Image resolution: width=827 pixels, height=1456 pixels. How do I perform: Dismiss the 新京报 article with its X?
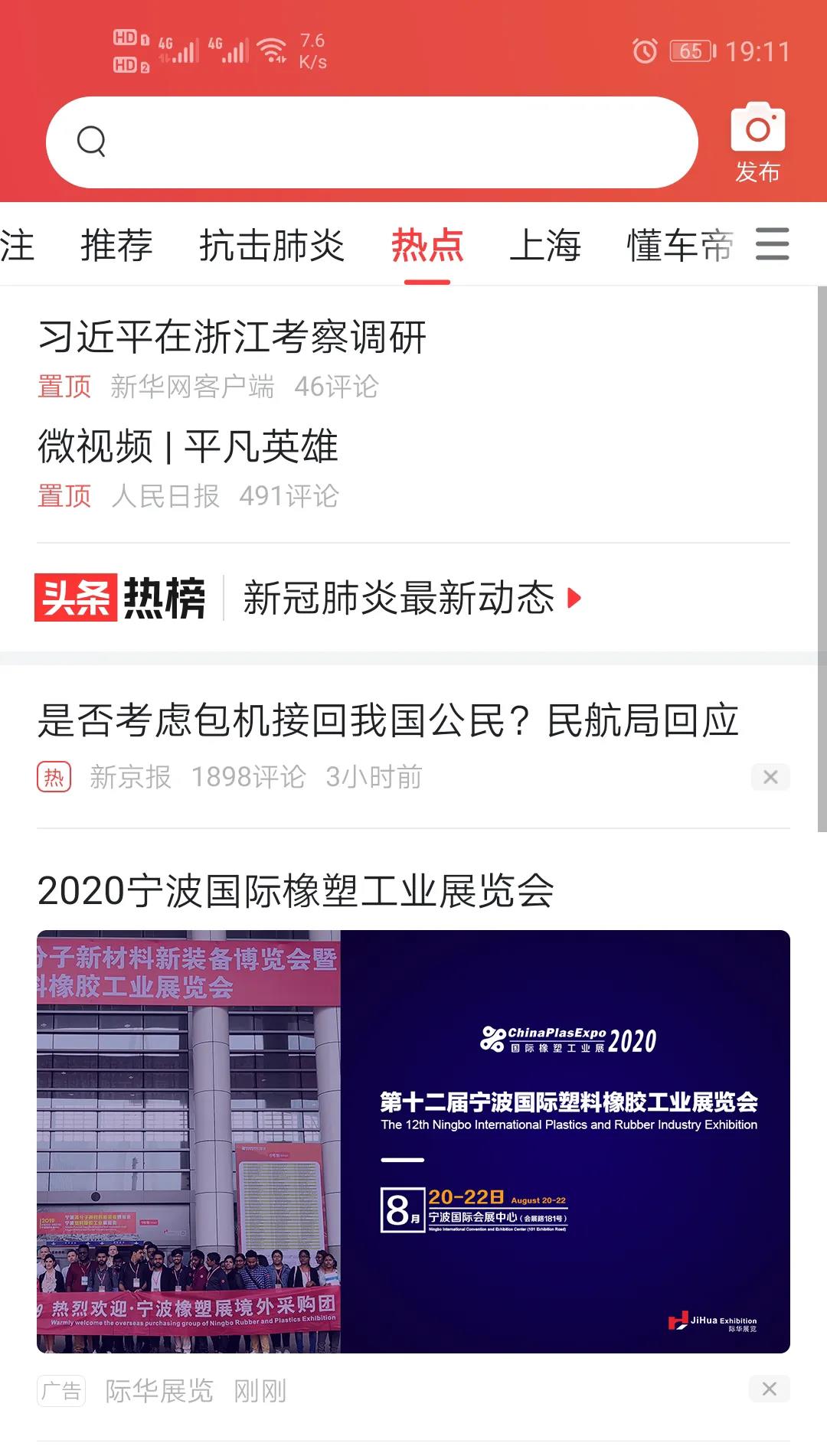point(770,777)
